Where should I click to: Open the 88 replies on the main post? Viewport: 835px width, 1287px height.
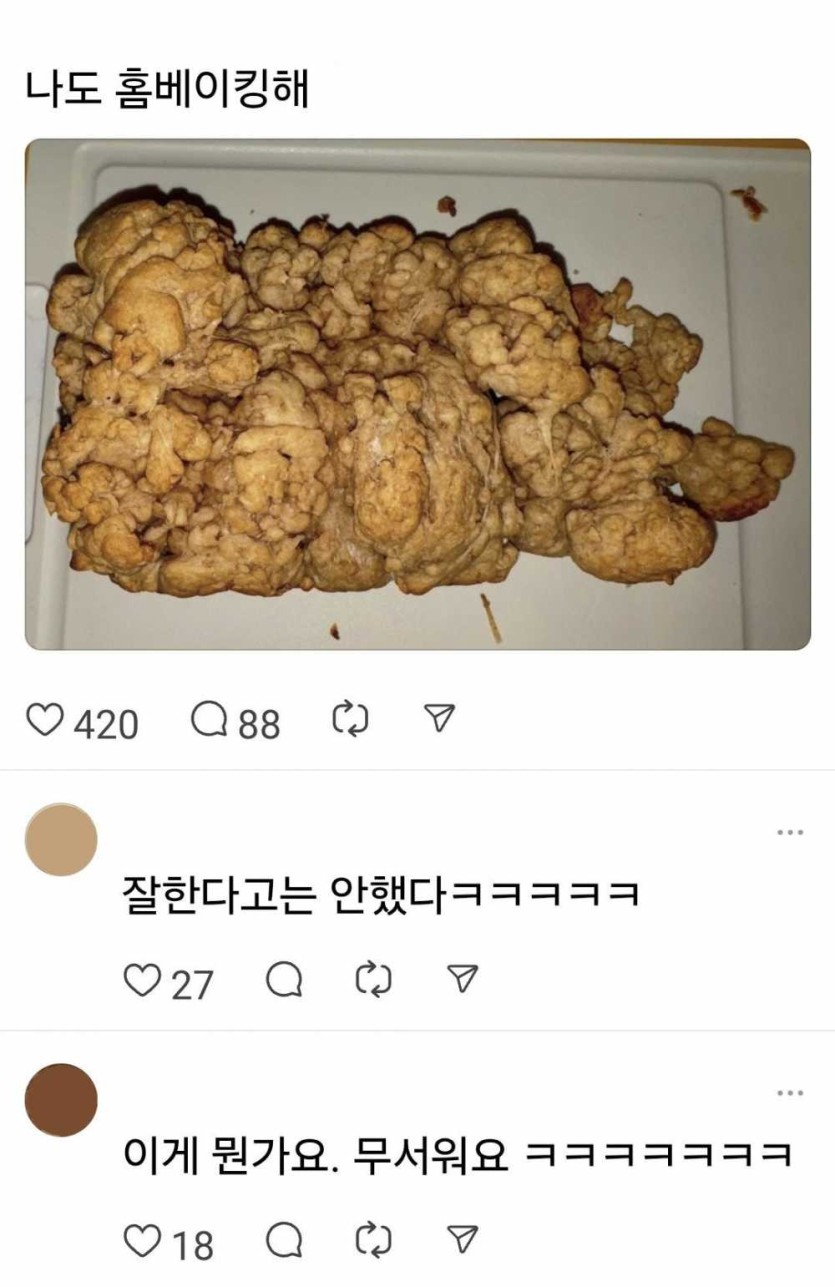tap(210, 720)
